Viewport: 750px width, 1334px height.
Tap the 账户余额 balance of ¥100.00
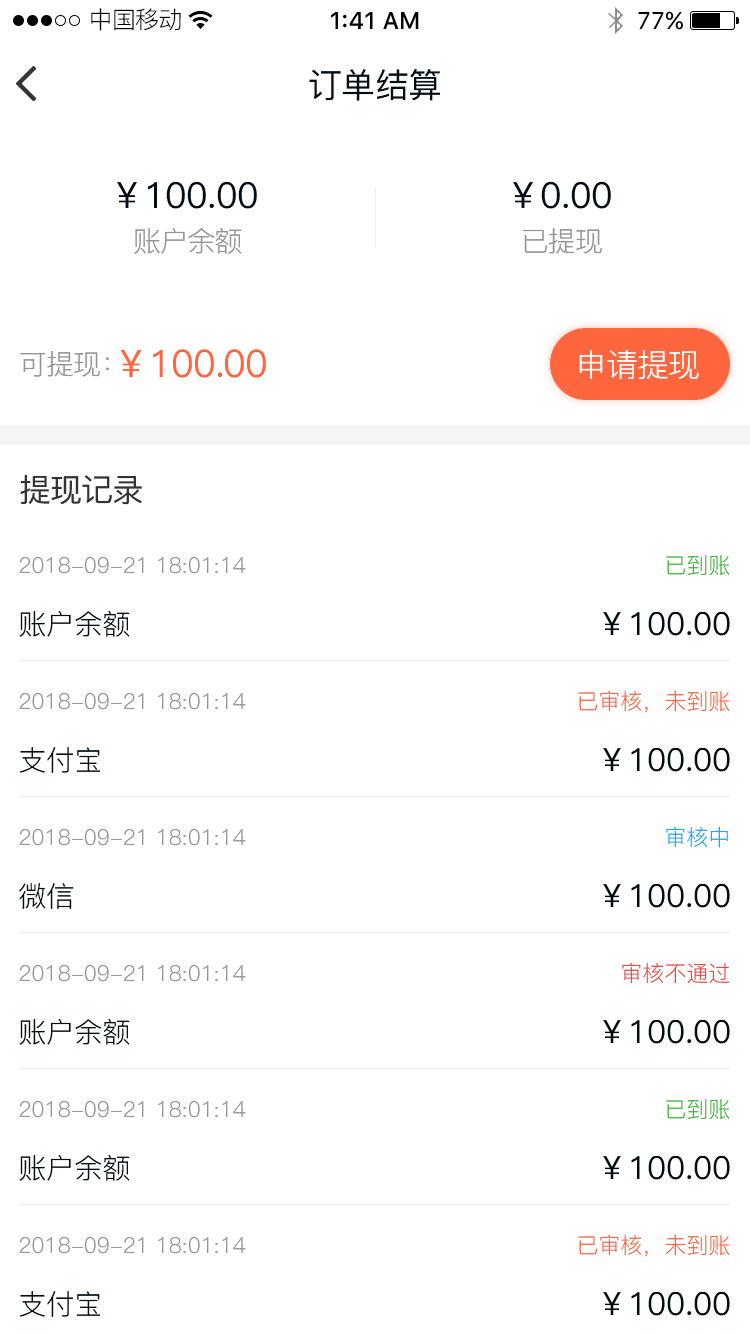click(187, 195)
